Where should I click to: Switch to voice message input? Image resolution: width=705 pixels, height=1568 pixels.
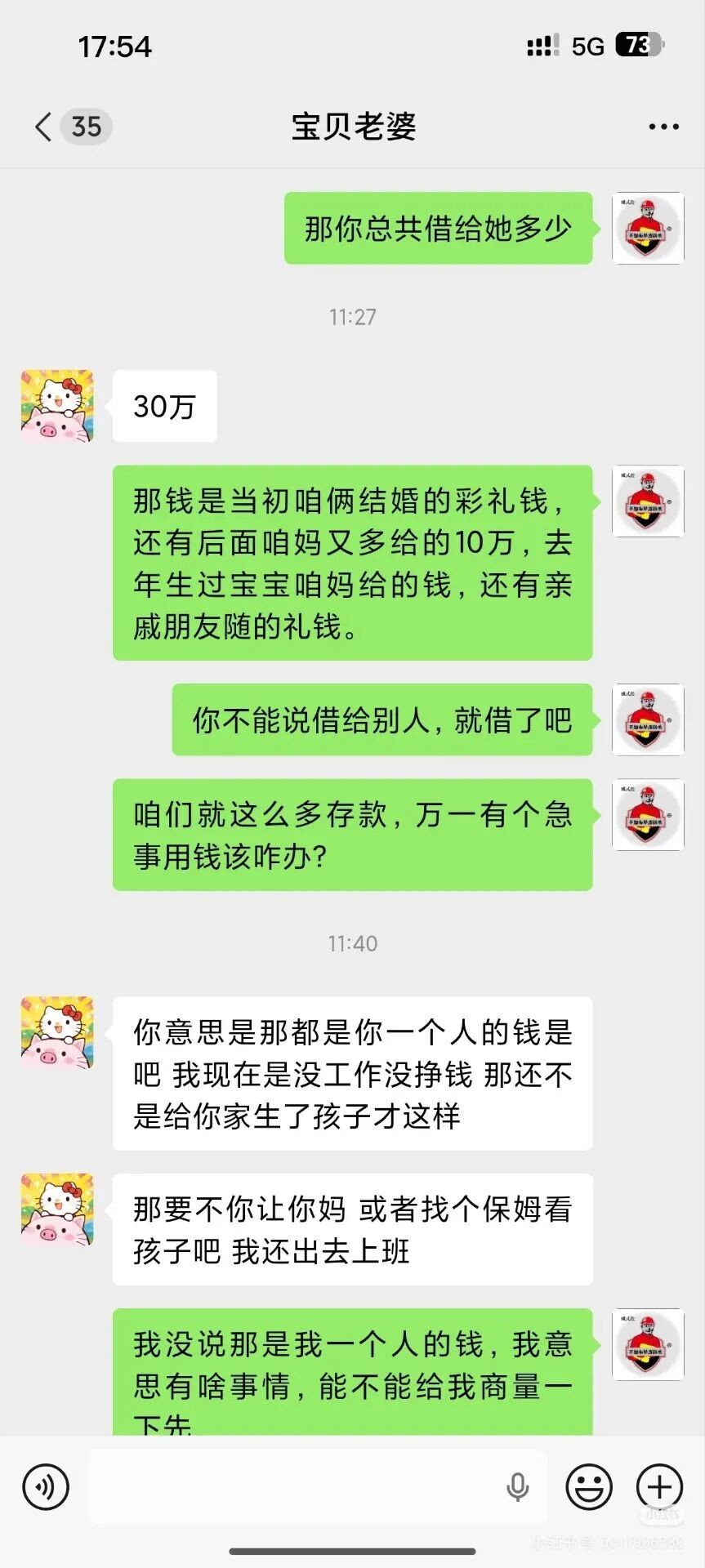pyautogui.click(x=46, y=1487)
